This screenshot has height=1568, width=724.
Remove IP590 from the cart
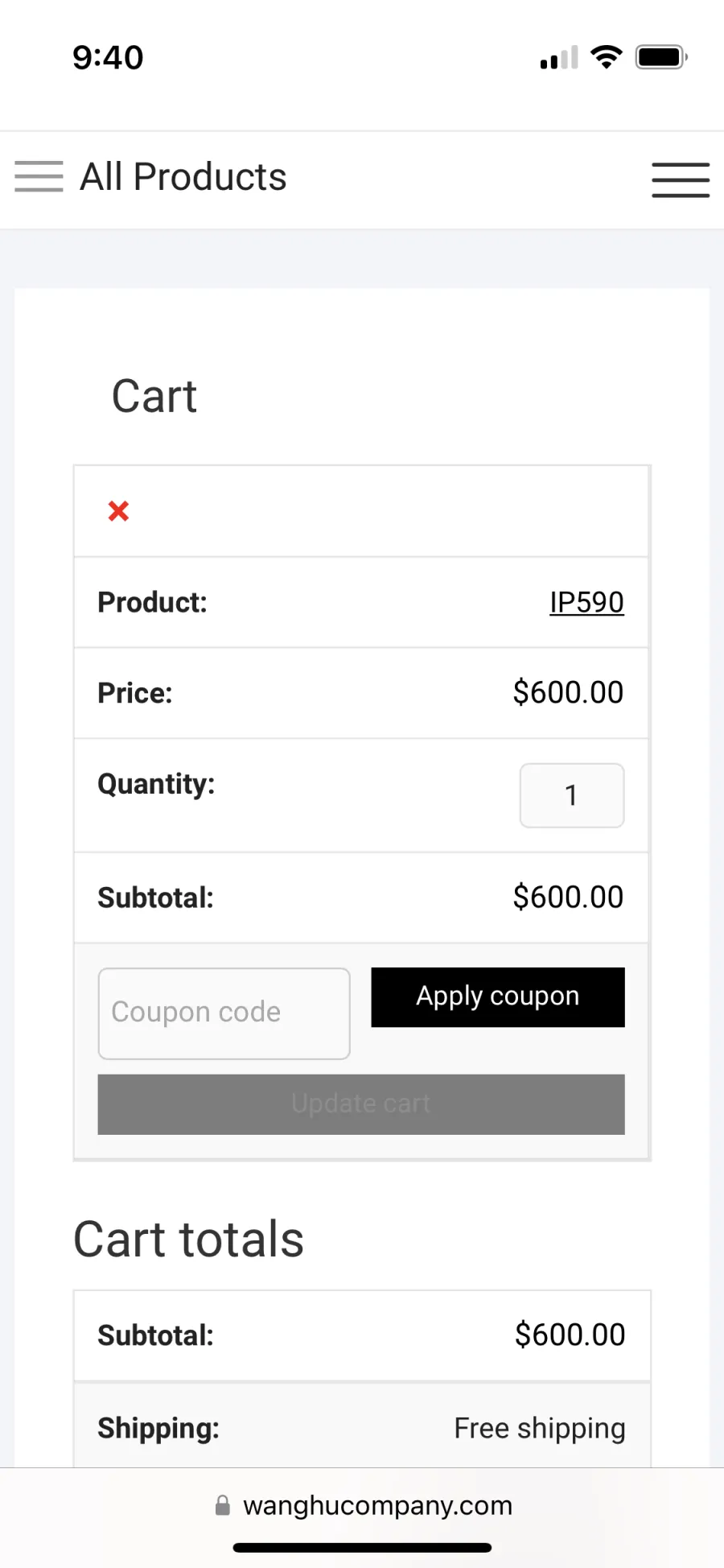pos(118,511)
